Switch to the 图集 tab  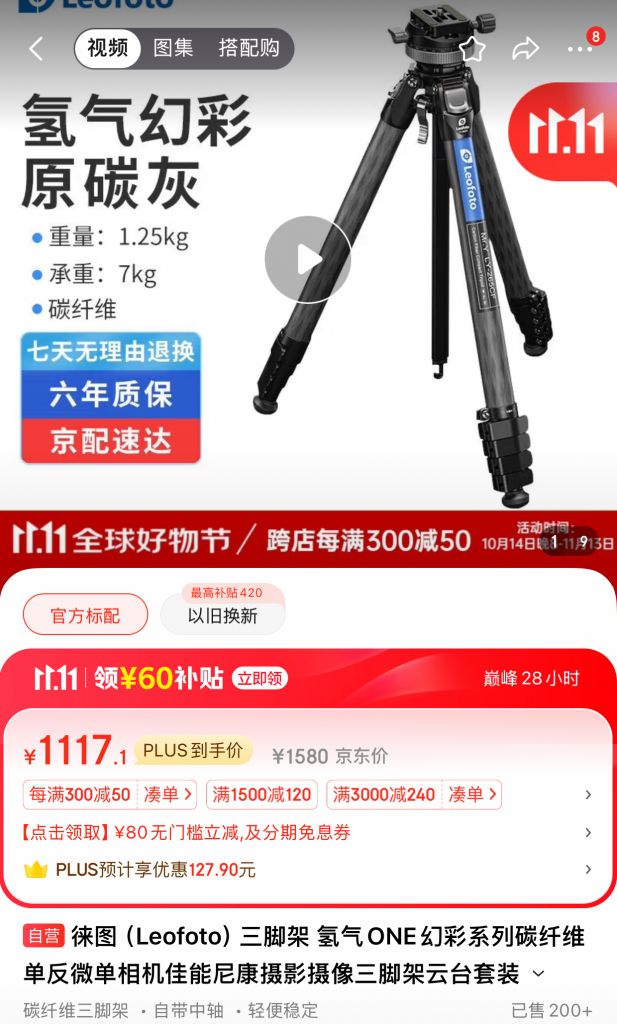[173, 48]
